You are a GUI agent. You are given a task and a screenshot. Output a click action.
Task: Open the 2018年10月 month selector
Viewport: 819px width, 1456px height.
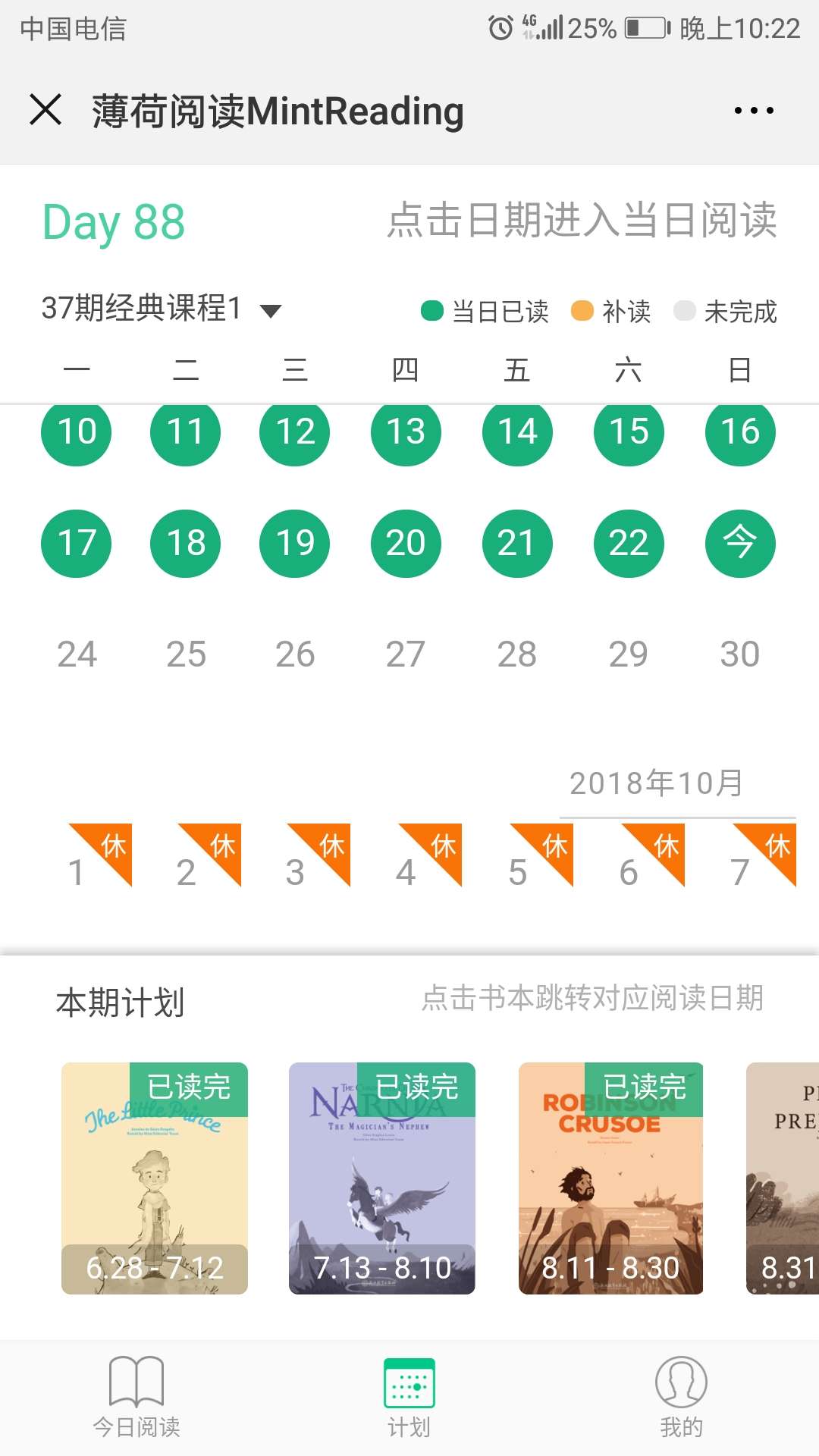coord(655,783)
